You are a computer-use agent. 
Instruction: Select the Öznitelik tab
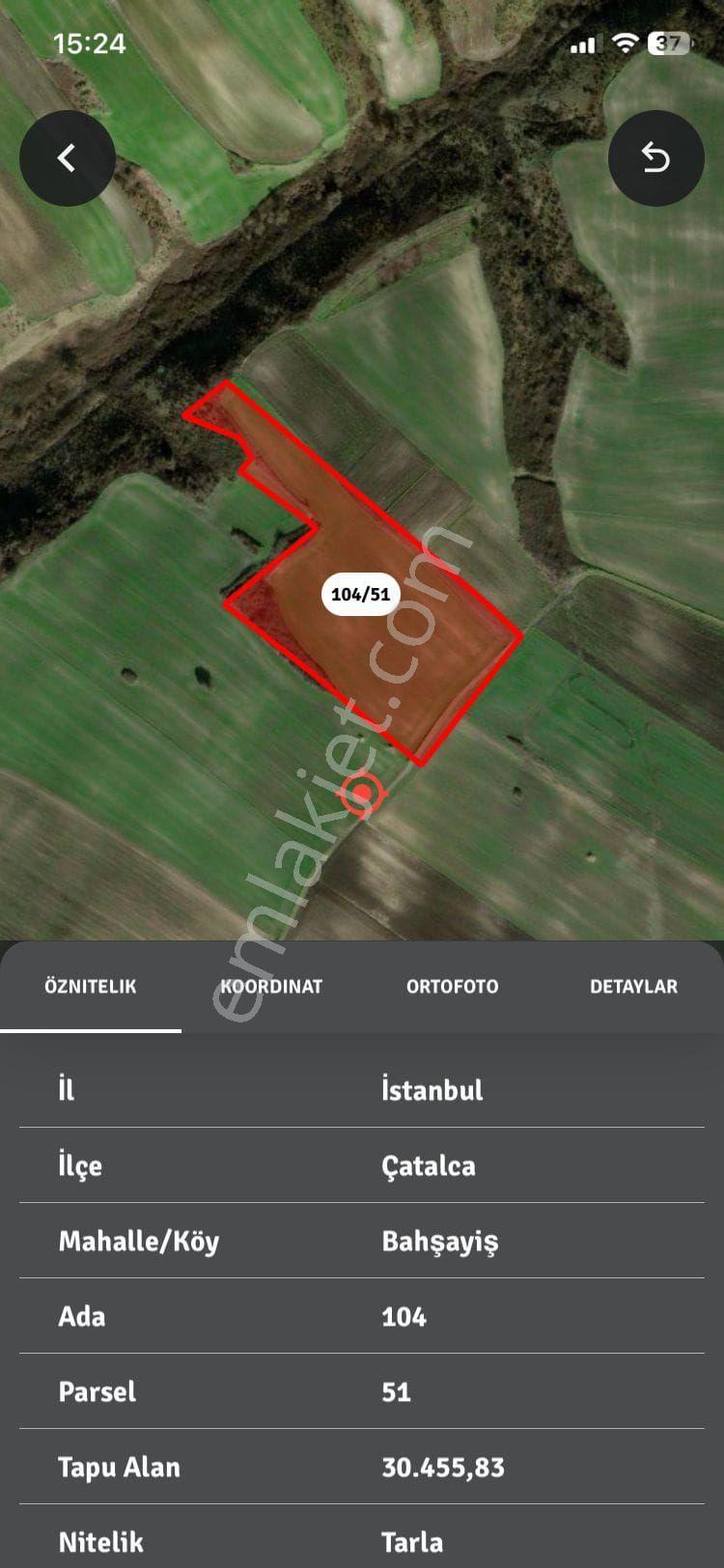coord(91,987)
